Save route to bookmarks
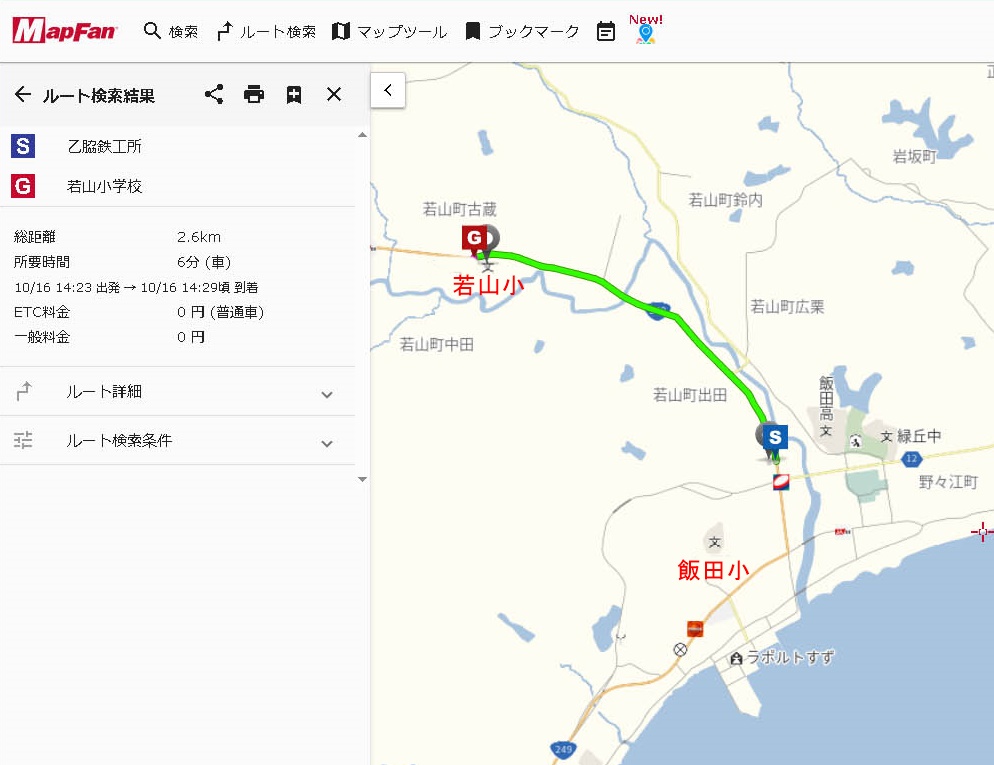Viewport: 994px width, 765px height. point(294,94)
